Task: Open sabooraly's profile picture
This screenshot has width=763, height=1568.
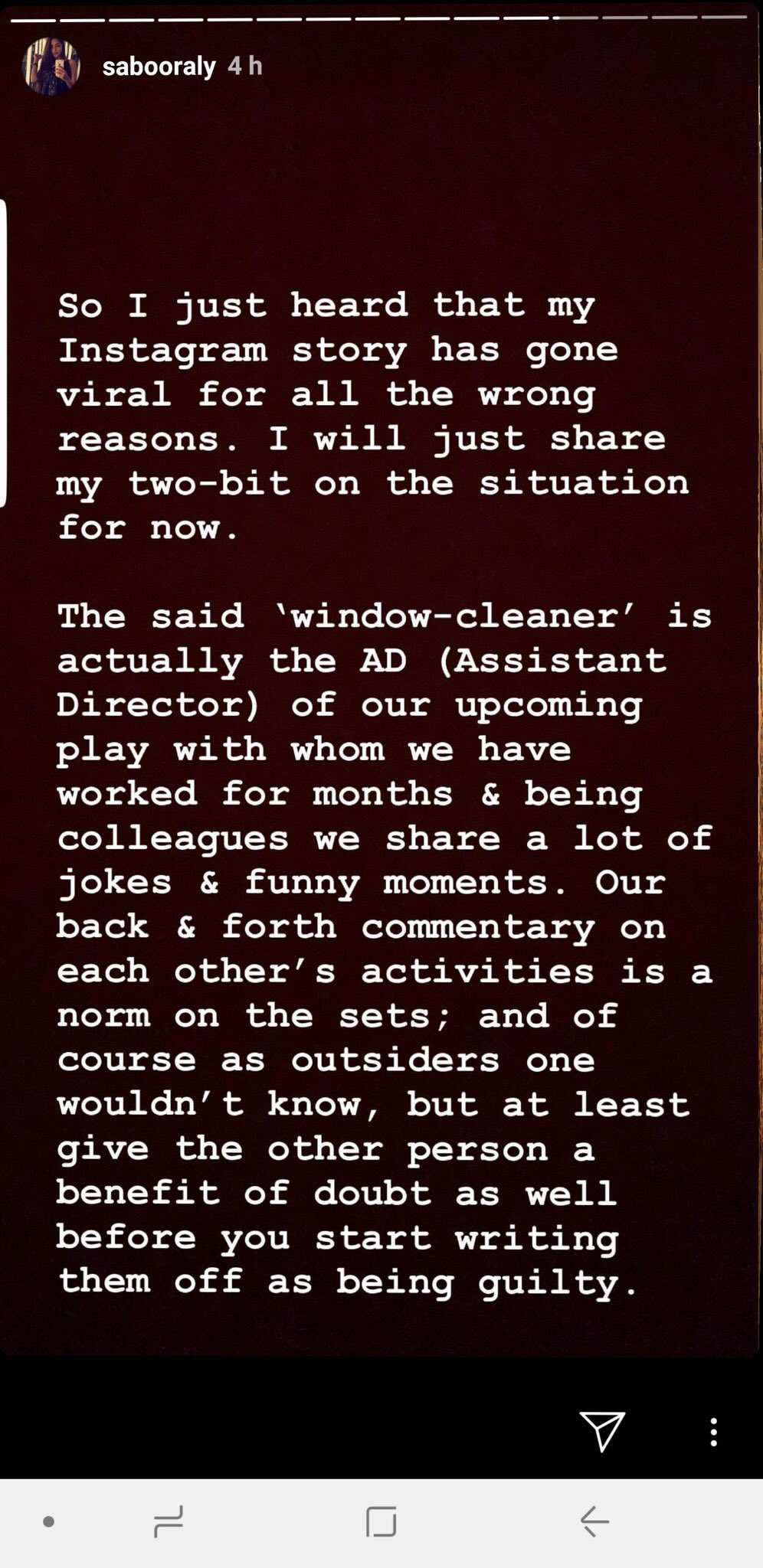Action: click(x=51, y=67)
